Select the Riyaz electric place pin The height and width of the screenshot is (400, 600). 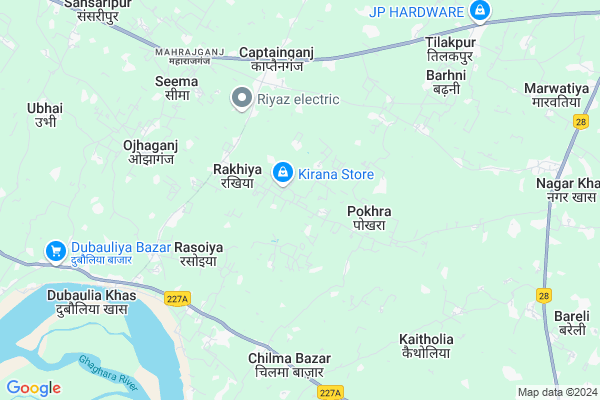click(241, 98)
